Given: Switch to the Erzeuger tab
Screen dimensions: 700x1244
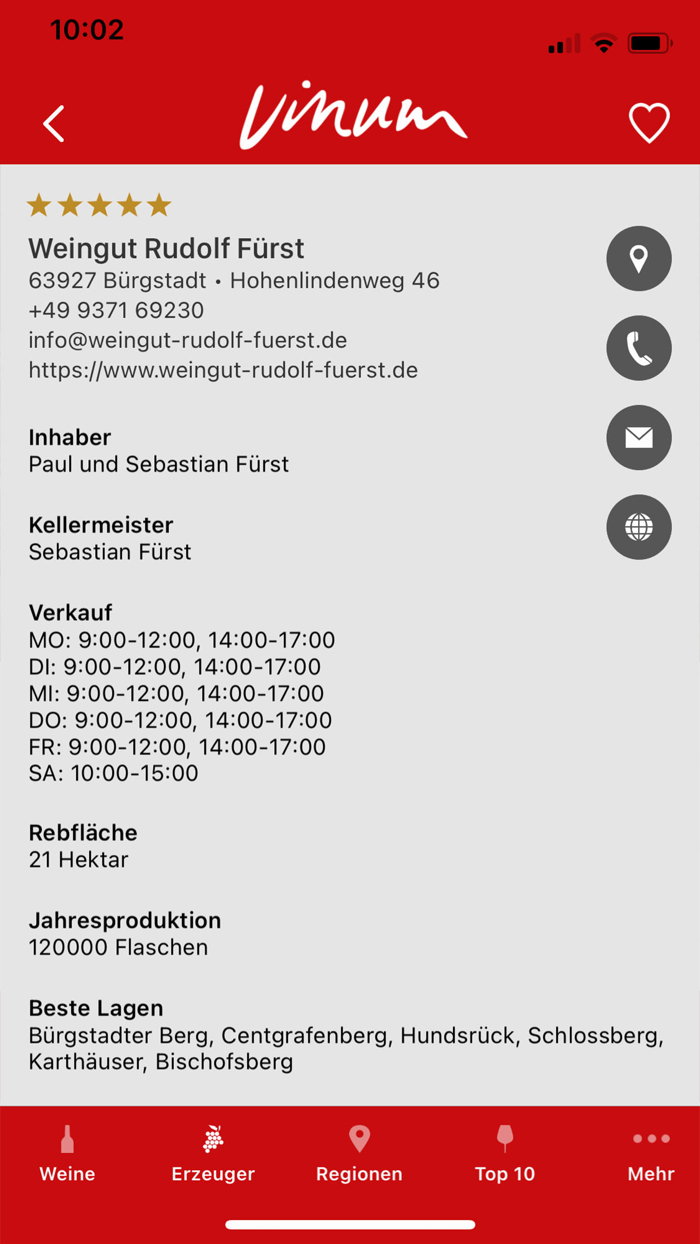Looking at the screenshot, I should pyautogui.click(x=213, y=1154).
